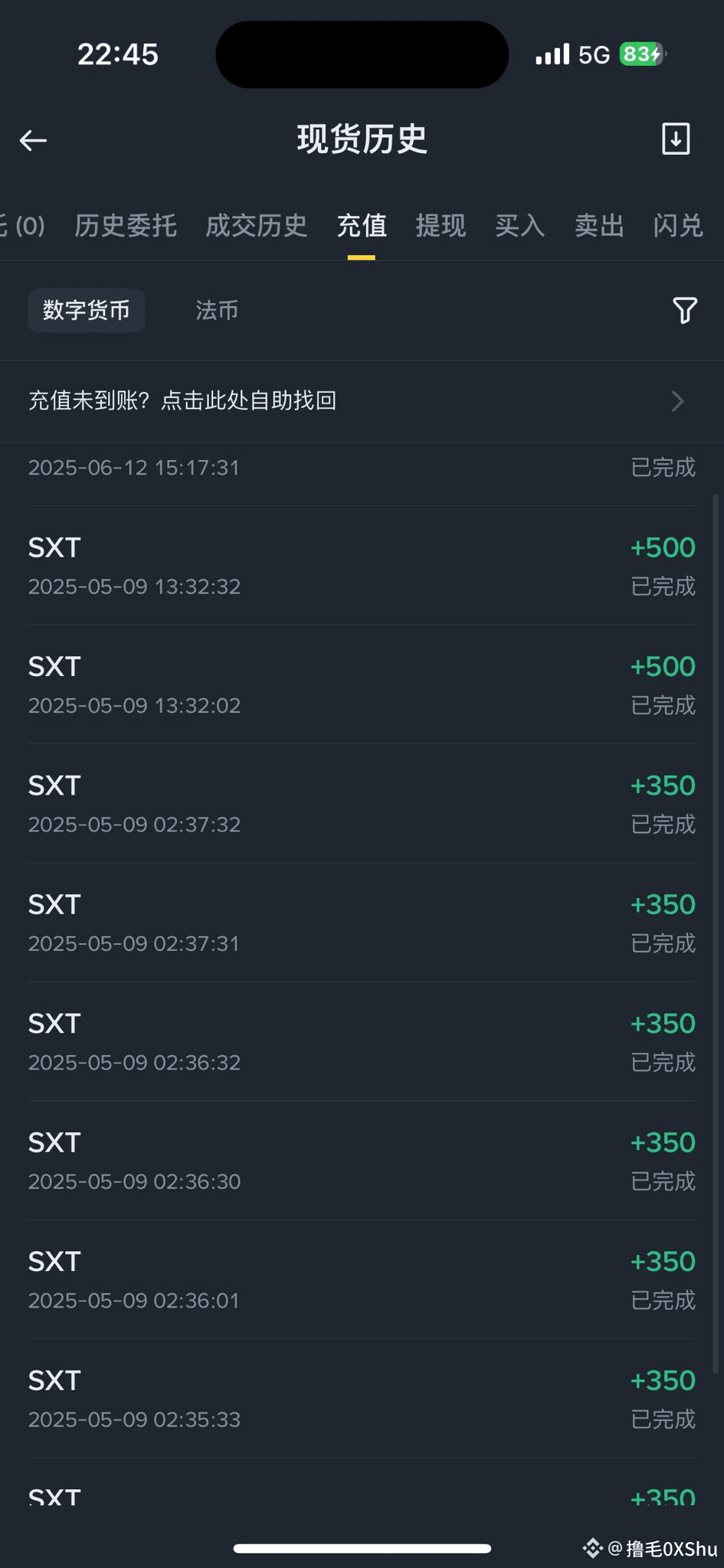Open SXT +500 deposit at 13:32:32
The image size is (724, 1568).
(362, 566)
